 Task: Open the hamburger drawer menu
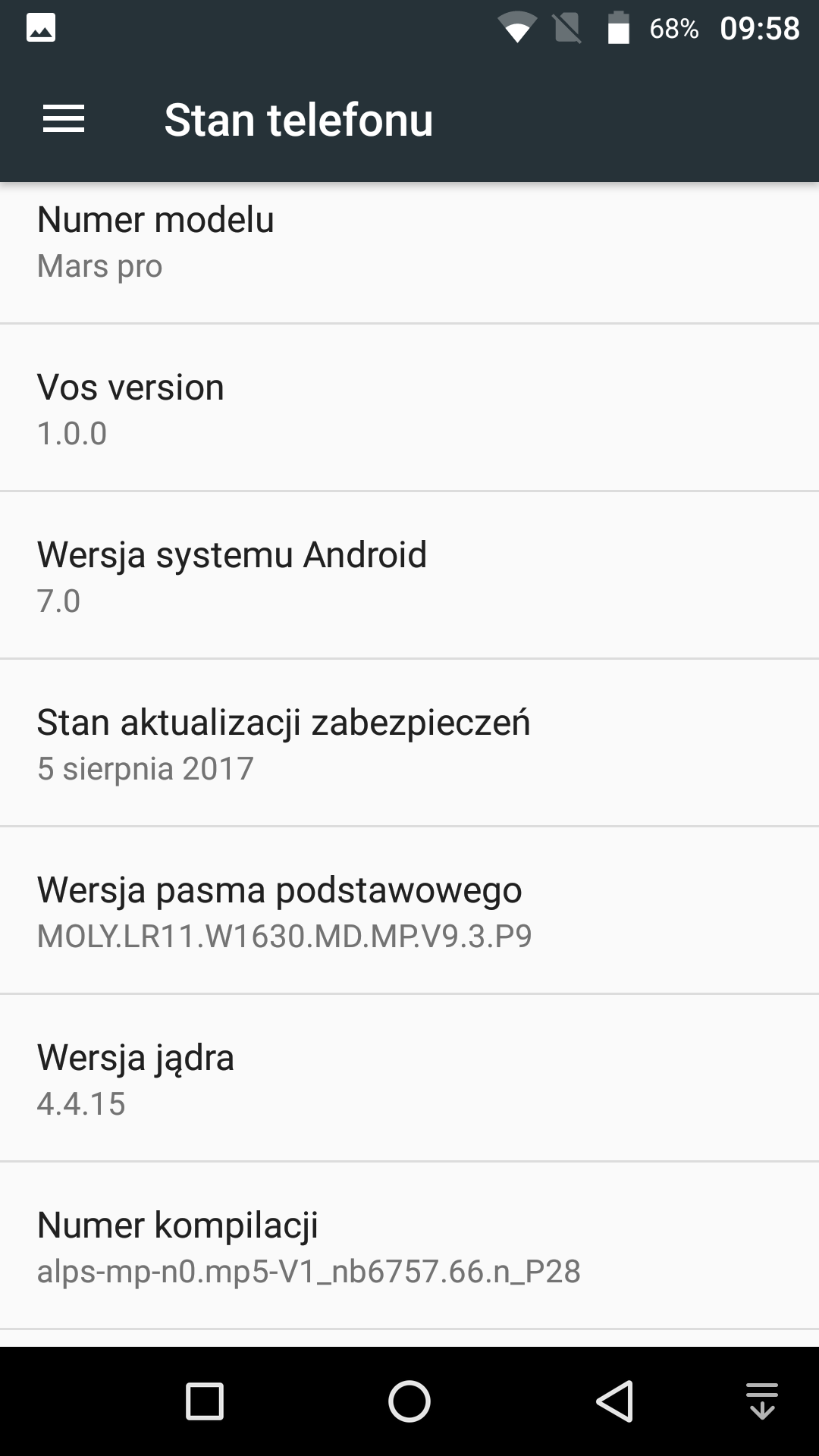point(64,119)
